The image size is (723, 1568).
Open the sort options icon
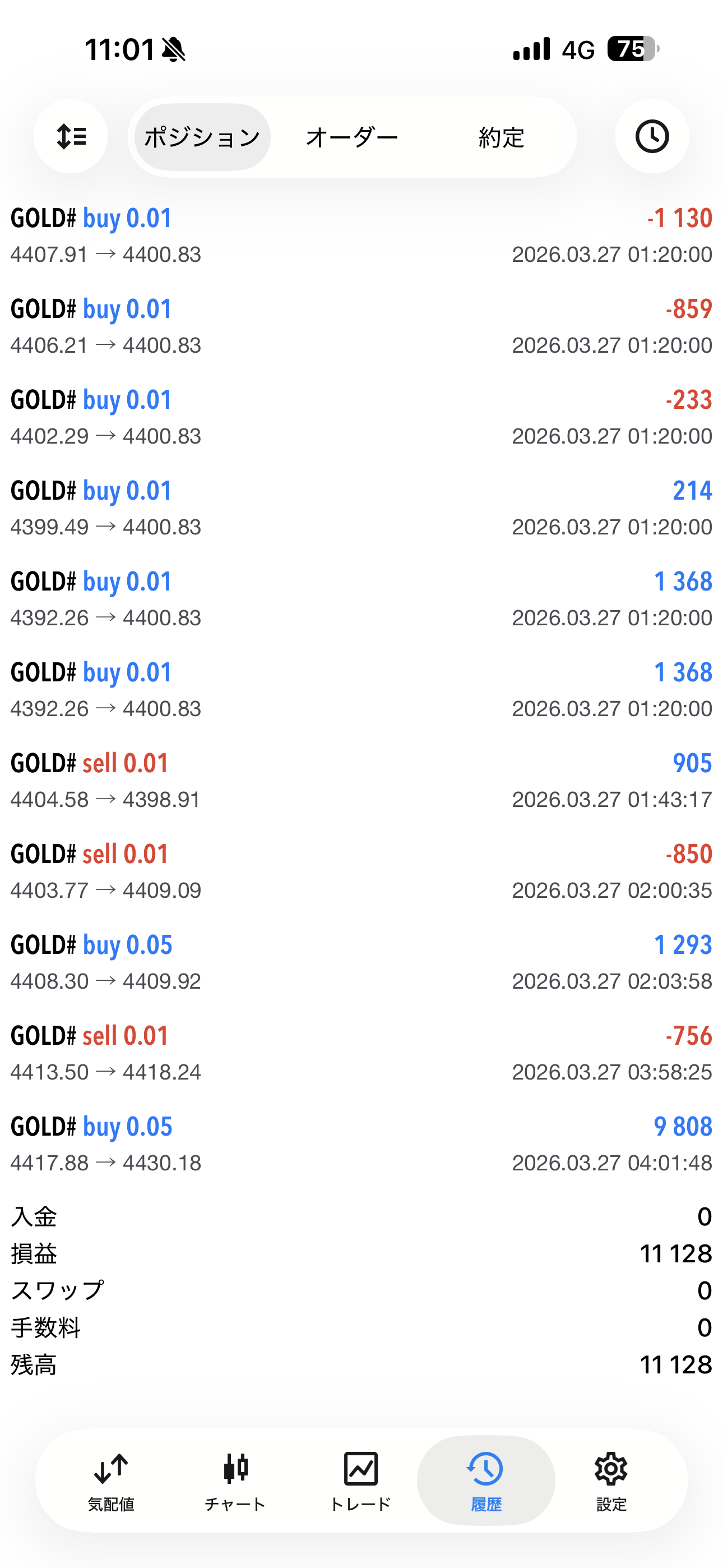(x=71, y=136)
